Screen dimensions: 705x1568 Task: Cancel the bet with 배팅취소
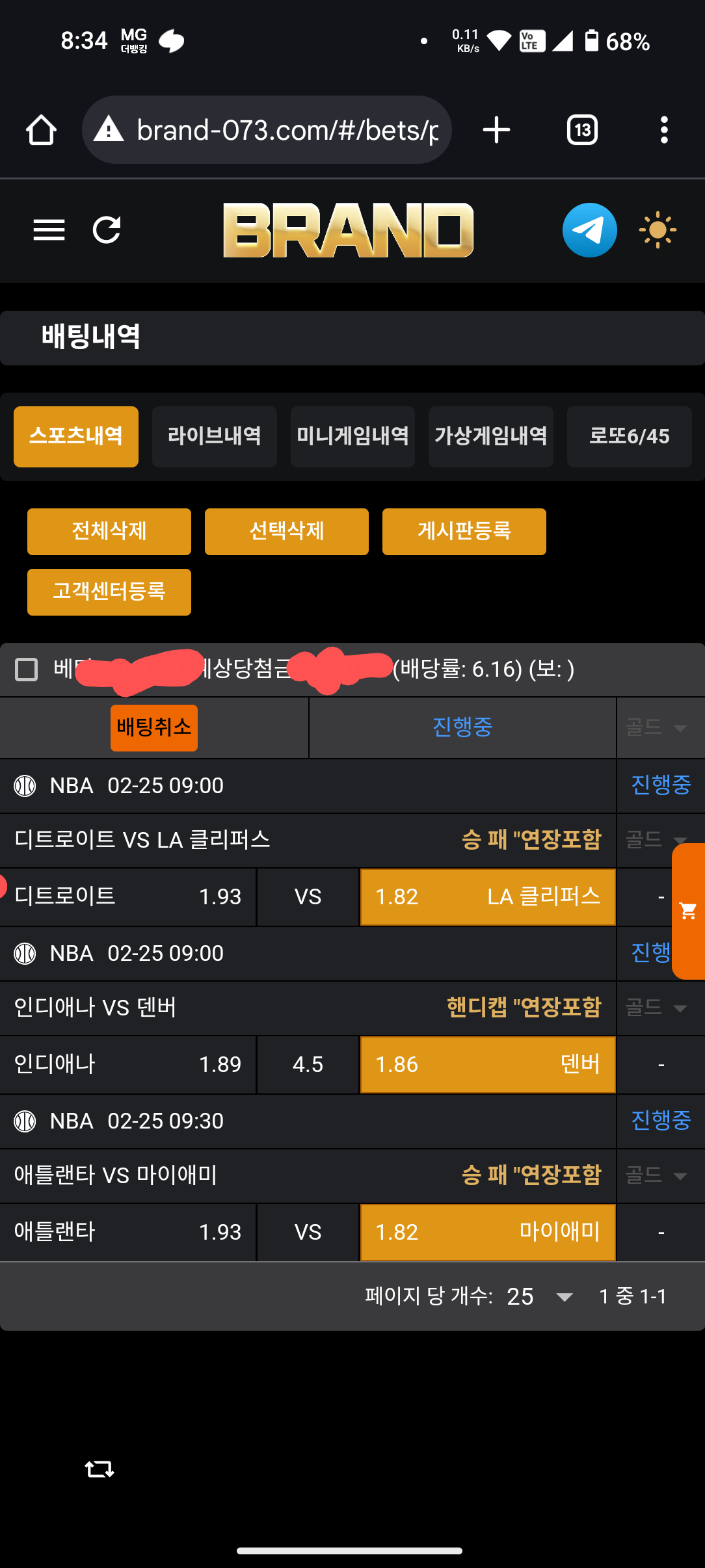pos(154,727)
